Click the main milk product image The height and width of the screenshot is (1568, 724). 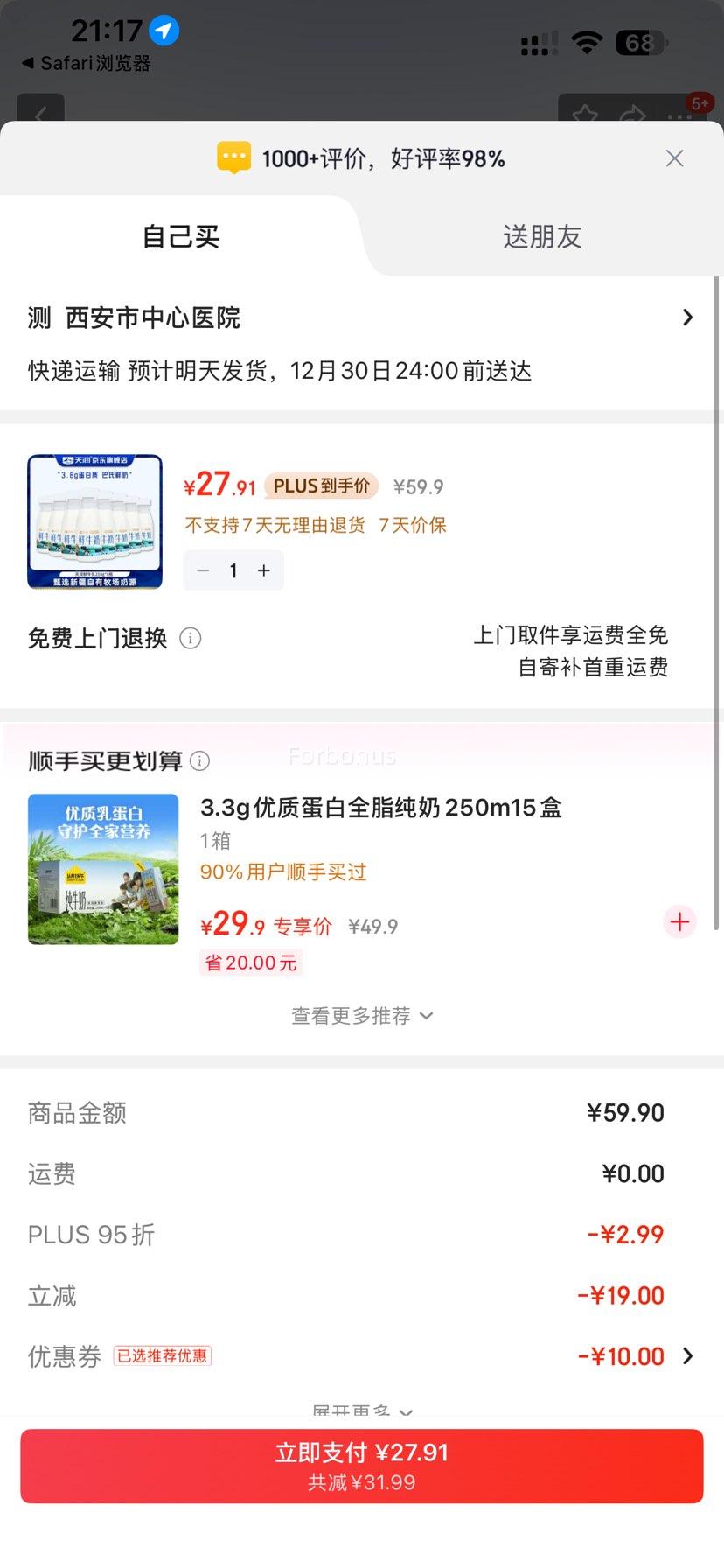(x=94, y=521)
